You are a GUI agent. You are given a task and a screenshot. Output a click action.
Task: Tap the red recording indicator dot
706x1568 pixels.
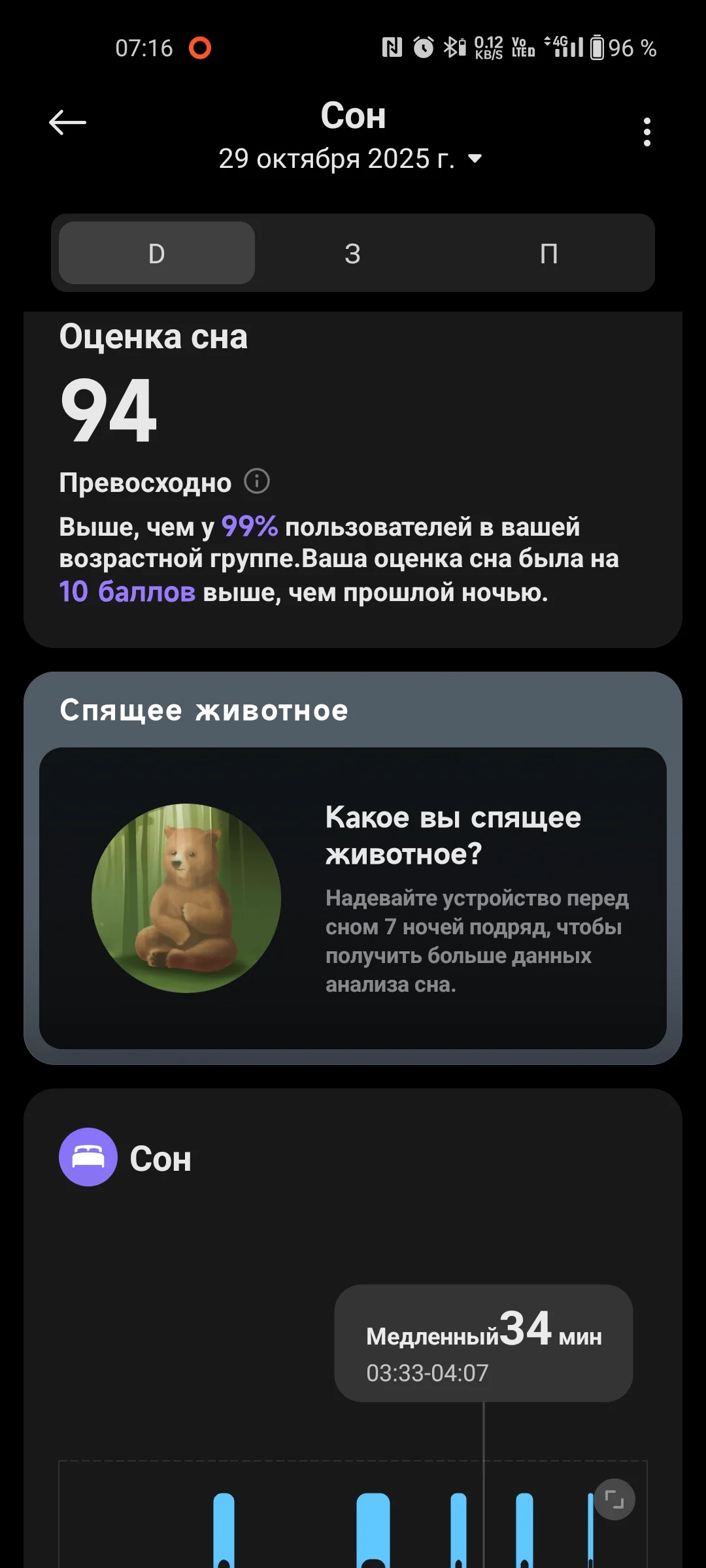199,47
